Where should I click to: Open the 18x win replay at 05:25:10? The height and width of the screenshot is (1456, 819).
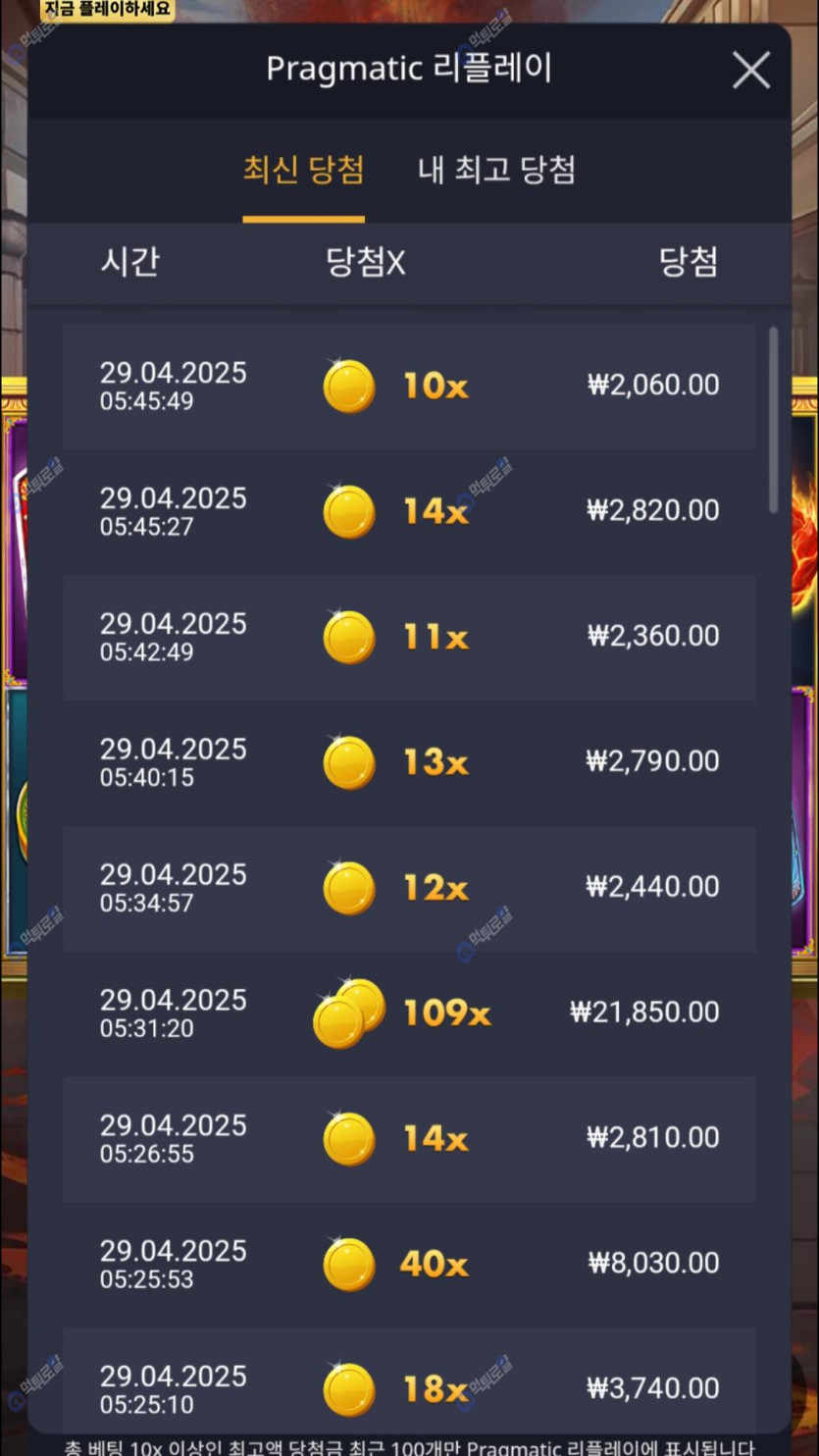(x=409, y=1388)
